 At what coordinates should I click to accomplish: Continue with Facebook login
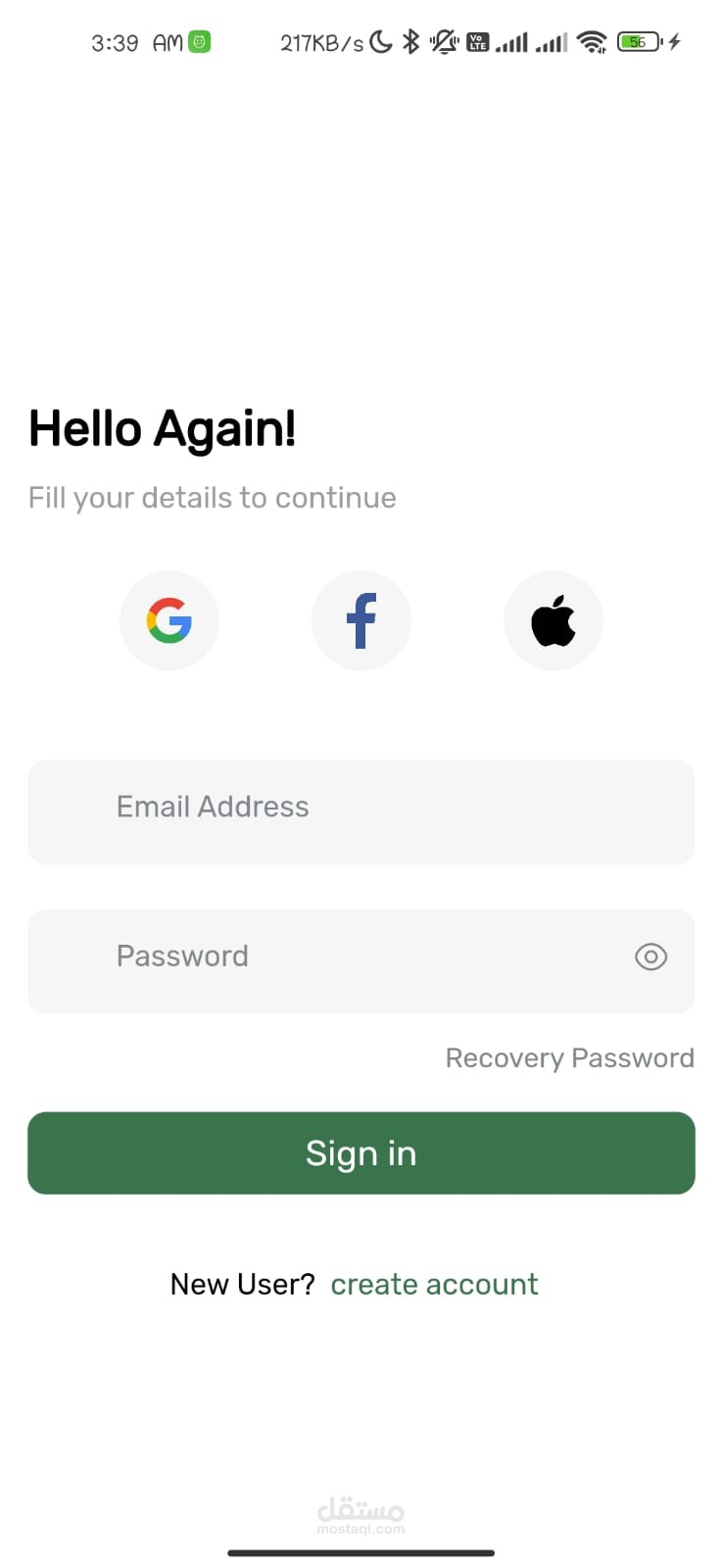point(361,620)
